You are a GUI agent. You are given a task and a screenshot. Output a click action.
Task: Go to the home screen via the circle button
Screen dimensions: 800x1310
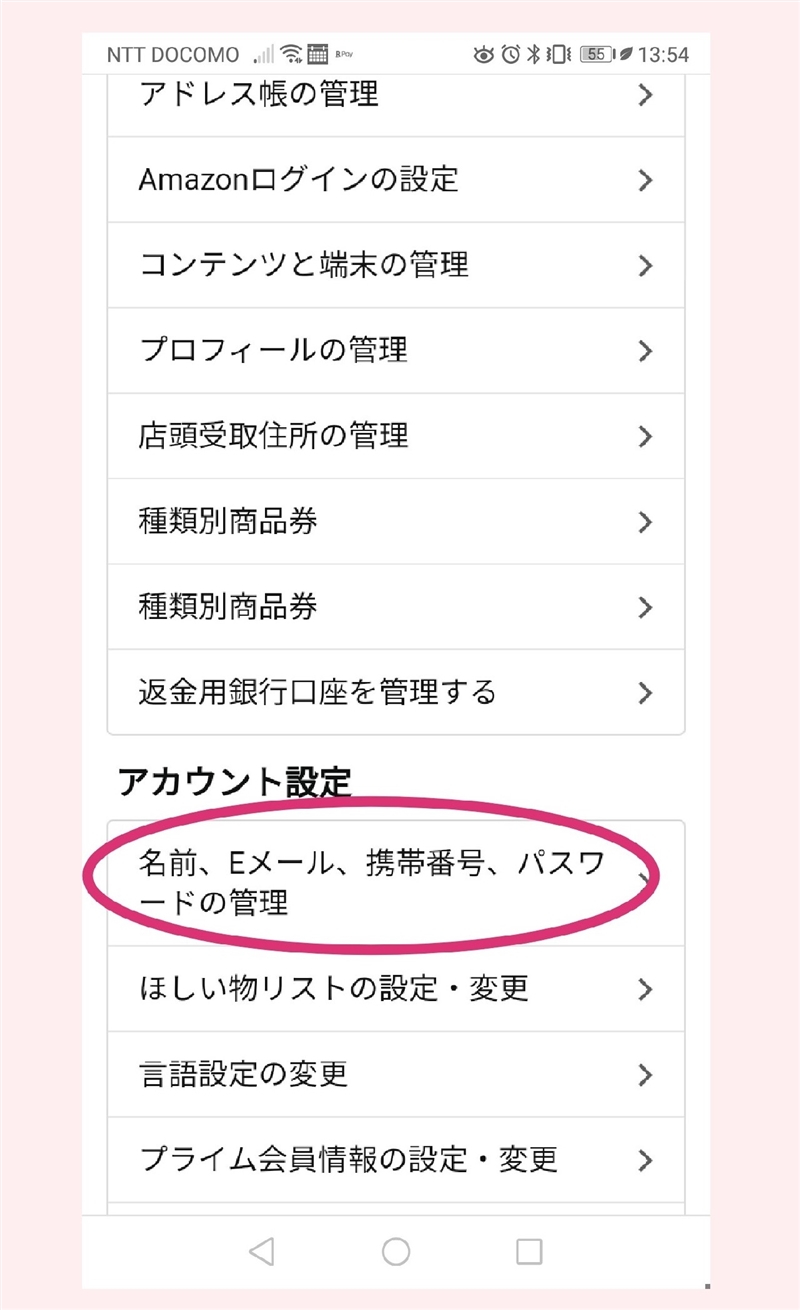tap(396, 1251)
